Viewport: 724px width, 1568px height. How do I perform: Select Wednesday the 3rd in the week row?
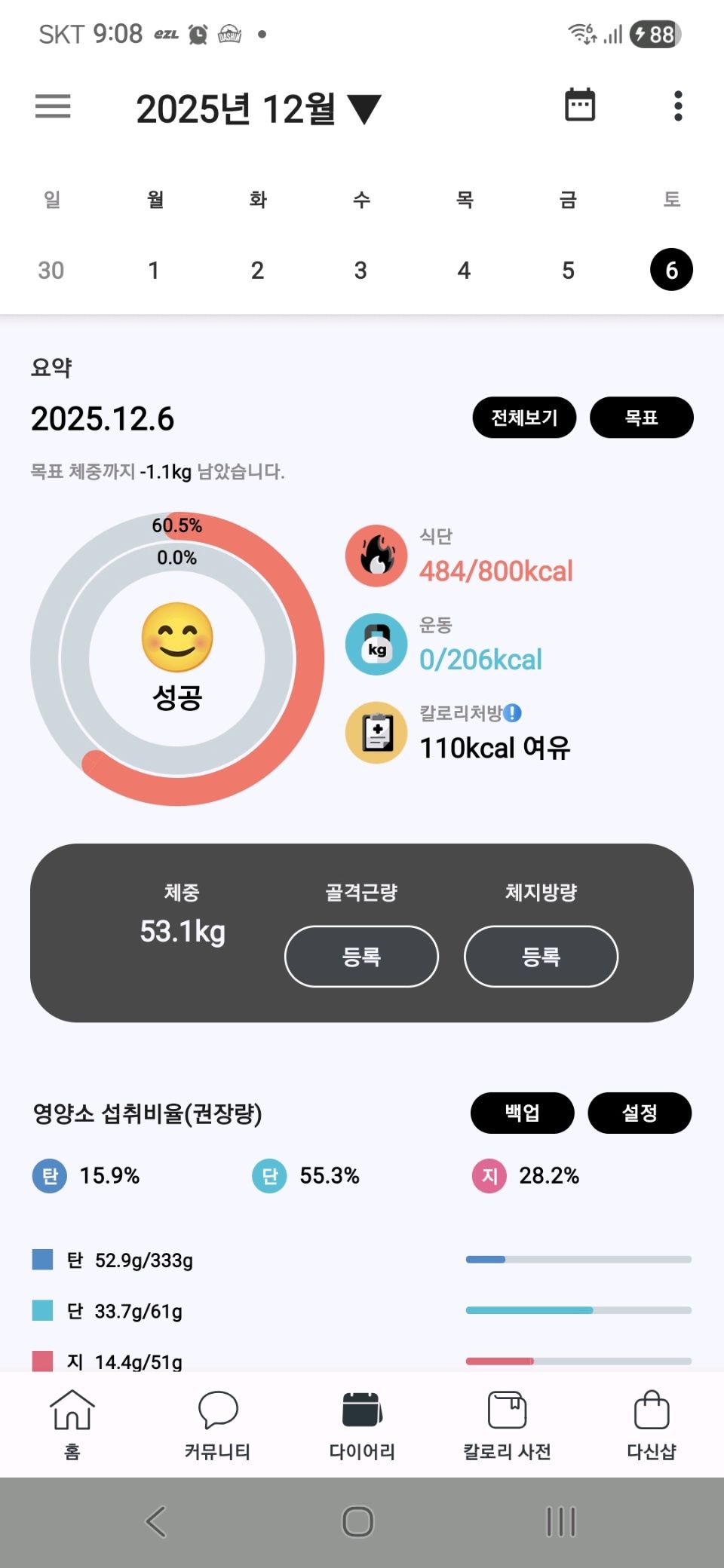360,270
